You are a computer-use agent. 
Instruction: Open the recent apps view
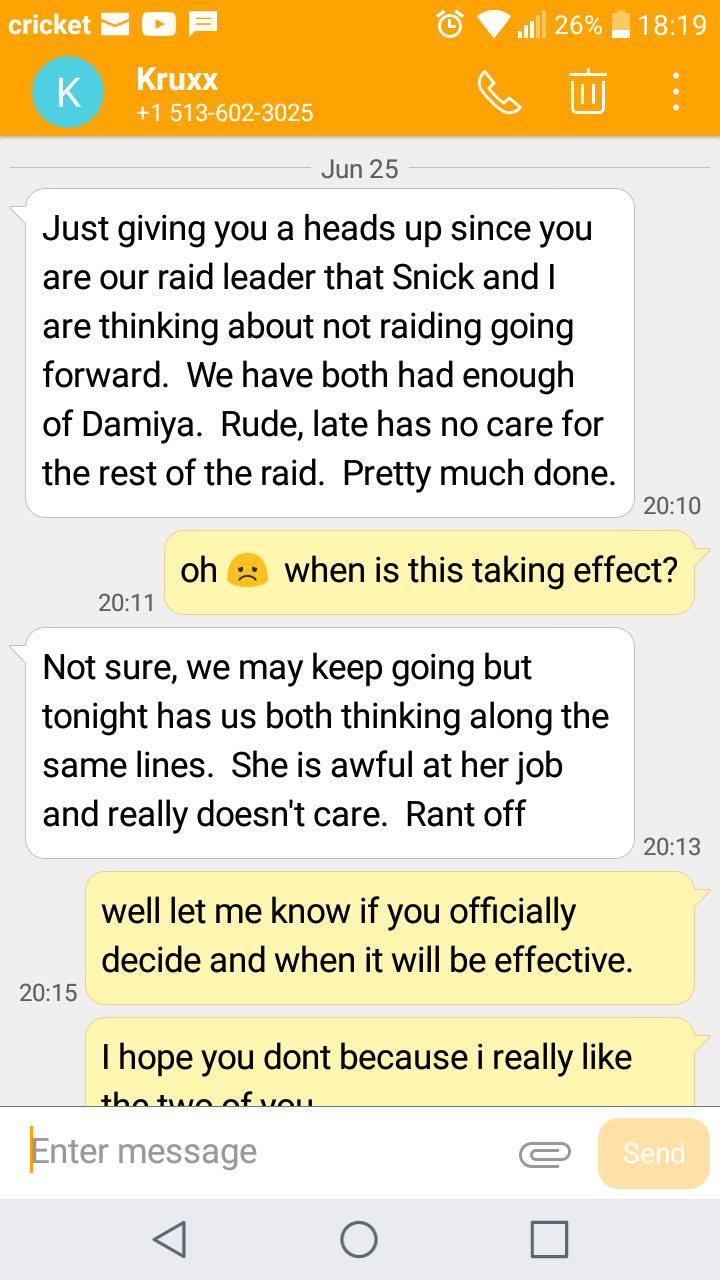(x=549, y=1239)
